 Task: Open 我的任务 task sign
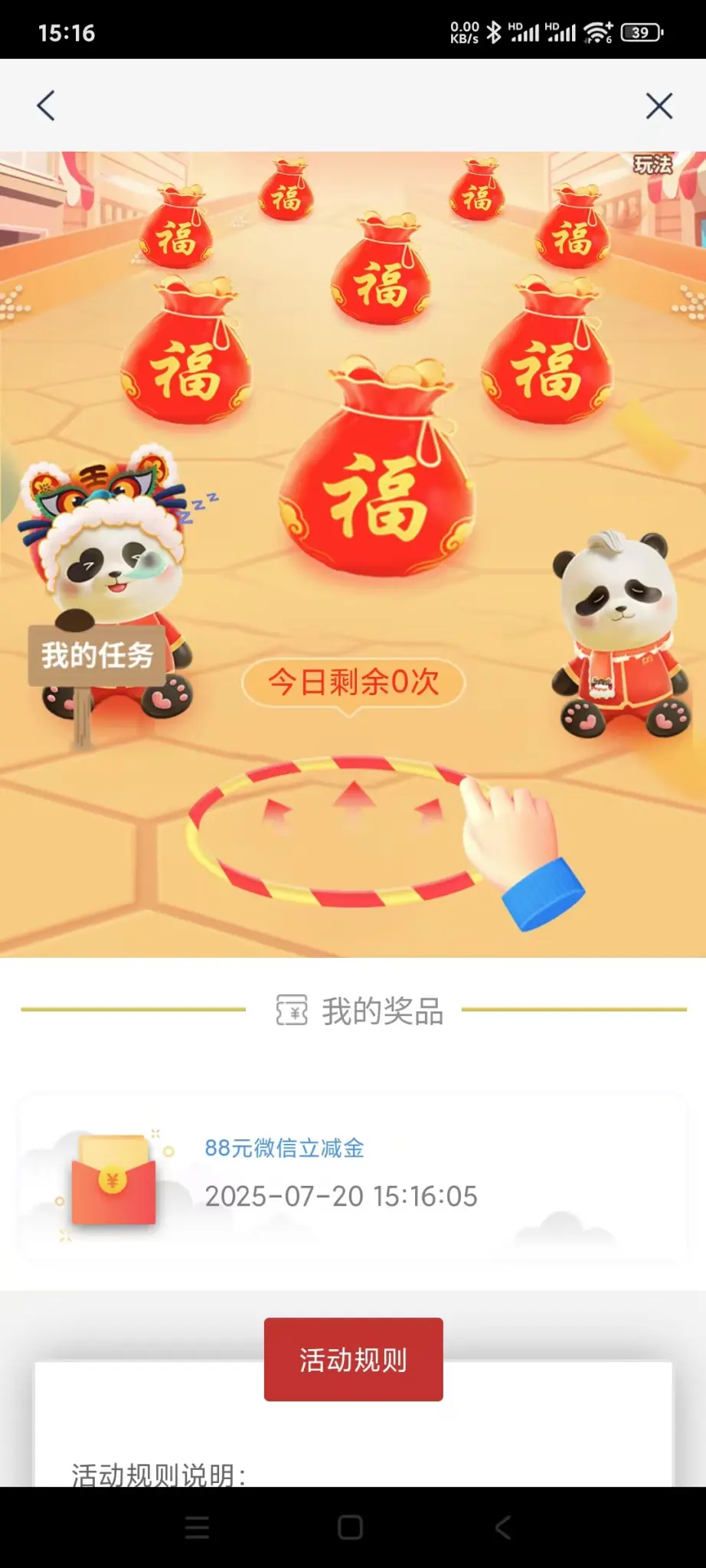[97, 655]
